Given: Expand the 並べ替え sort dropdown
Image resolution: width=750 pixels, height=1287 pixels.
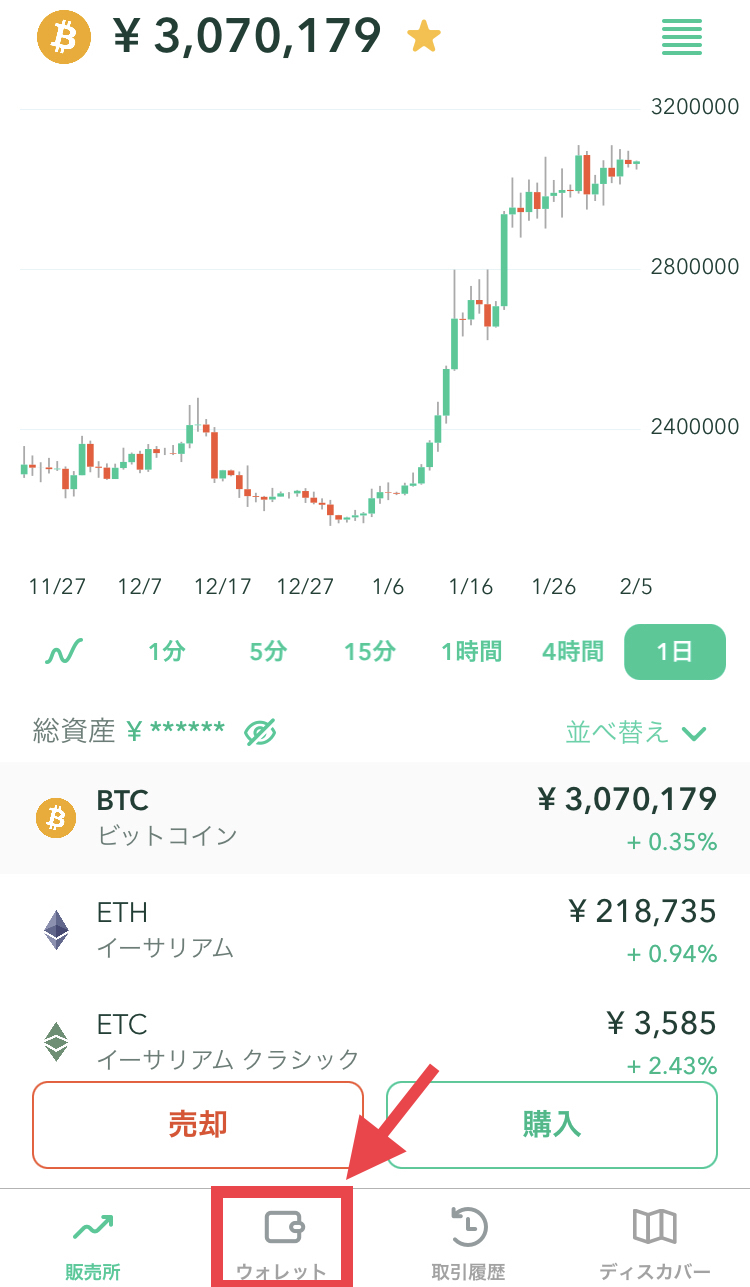Looking at the screenshot, I should [x=637, y=733].
